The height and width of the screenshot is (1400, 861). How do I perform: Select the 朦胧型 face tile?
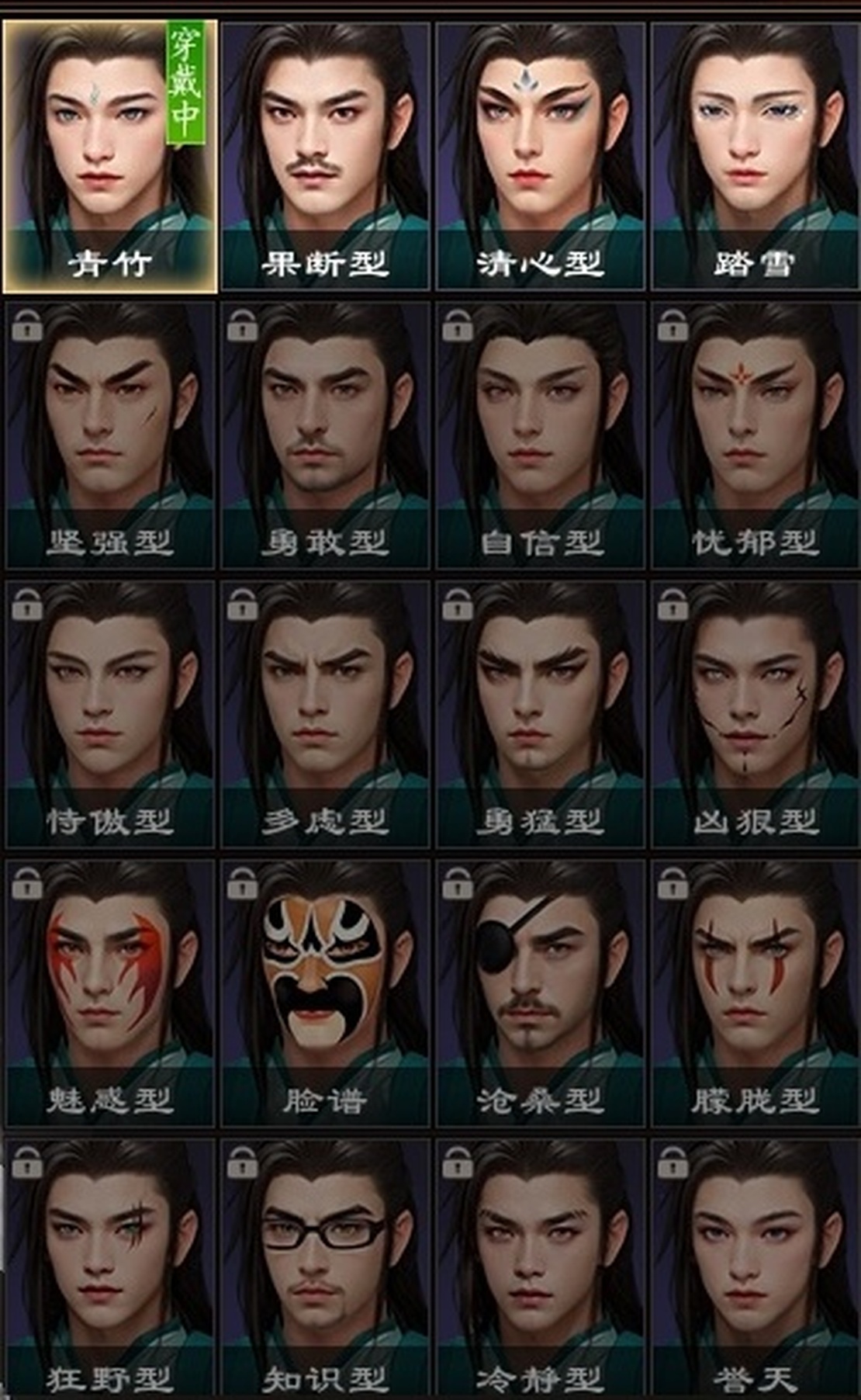click(x=755, y=993)
